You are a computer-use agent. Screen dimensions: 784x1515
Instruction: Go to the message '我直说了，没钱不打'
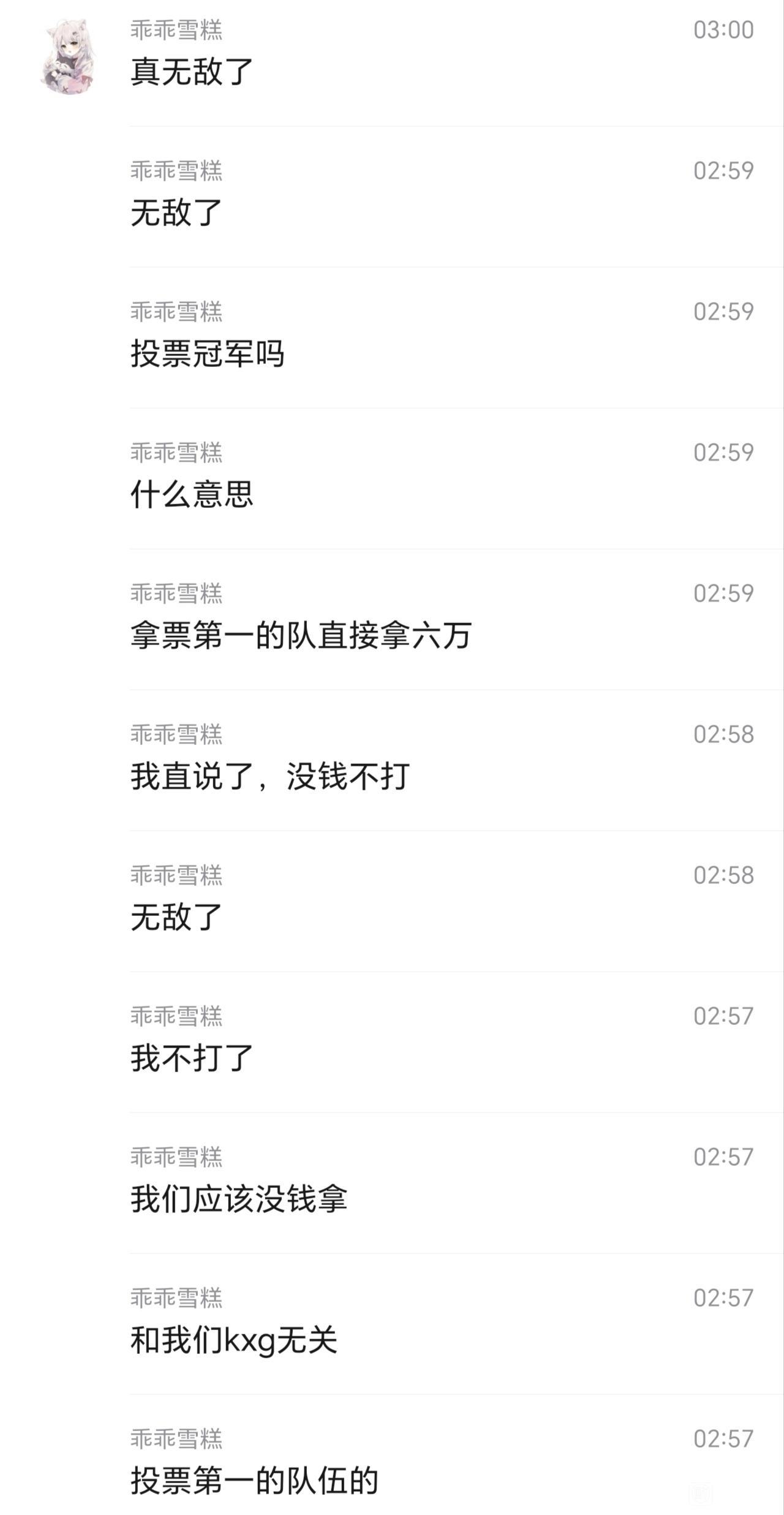tap(269, 776)
